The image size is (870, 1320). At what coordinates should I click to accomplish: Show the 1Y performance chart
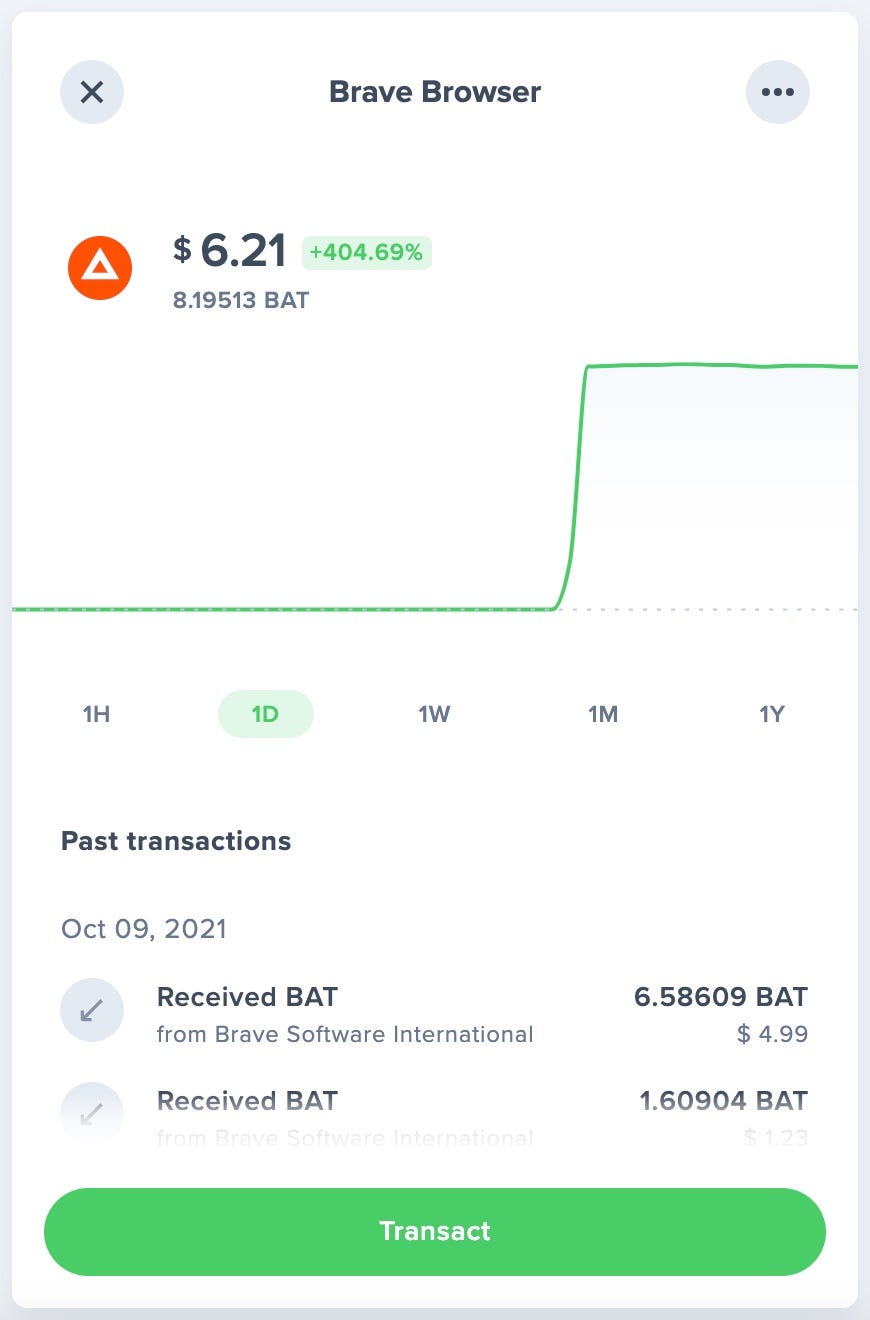point(772,714)
